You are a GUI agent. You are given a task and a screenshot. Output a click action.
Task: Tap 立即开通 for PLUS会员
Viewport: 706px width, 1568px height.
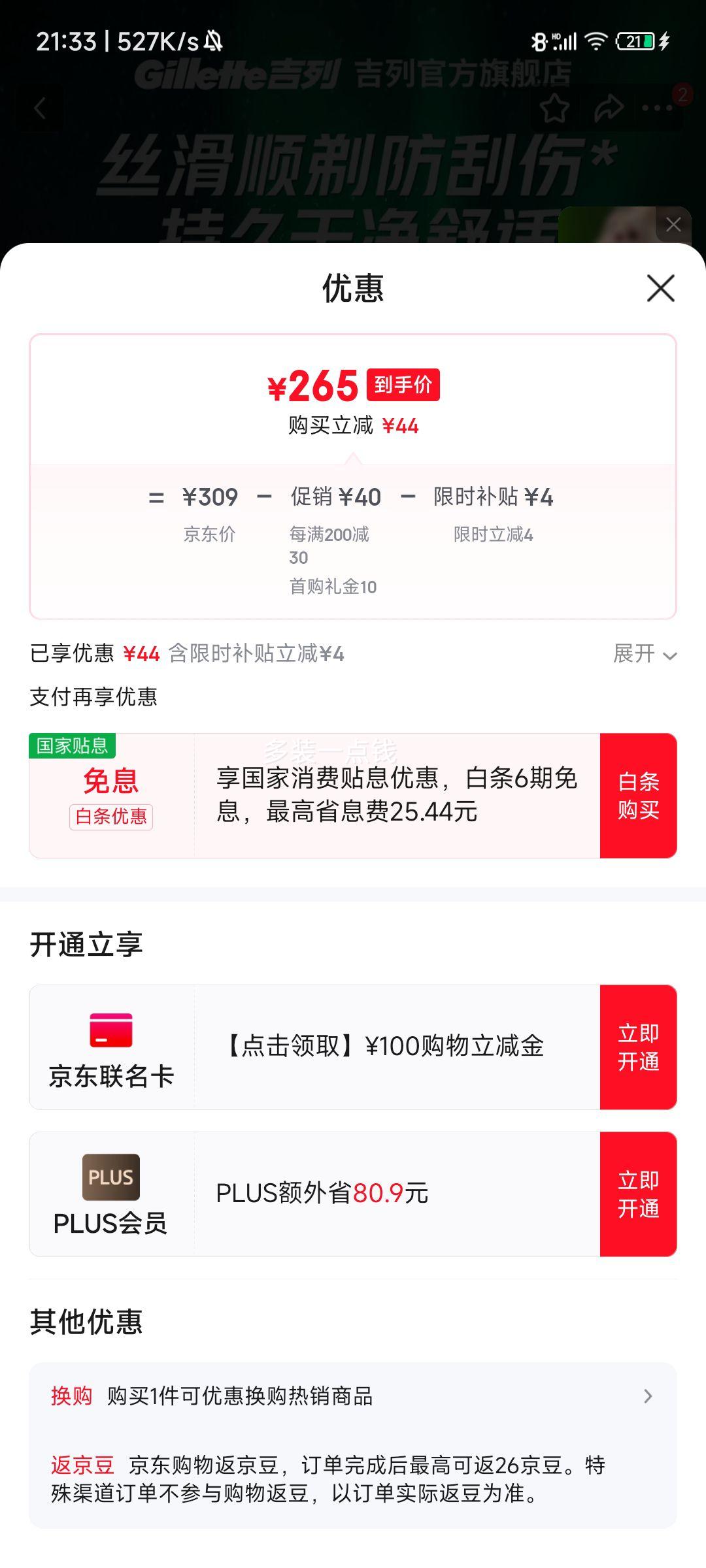pos(639,1193)
